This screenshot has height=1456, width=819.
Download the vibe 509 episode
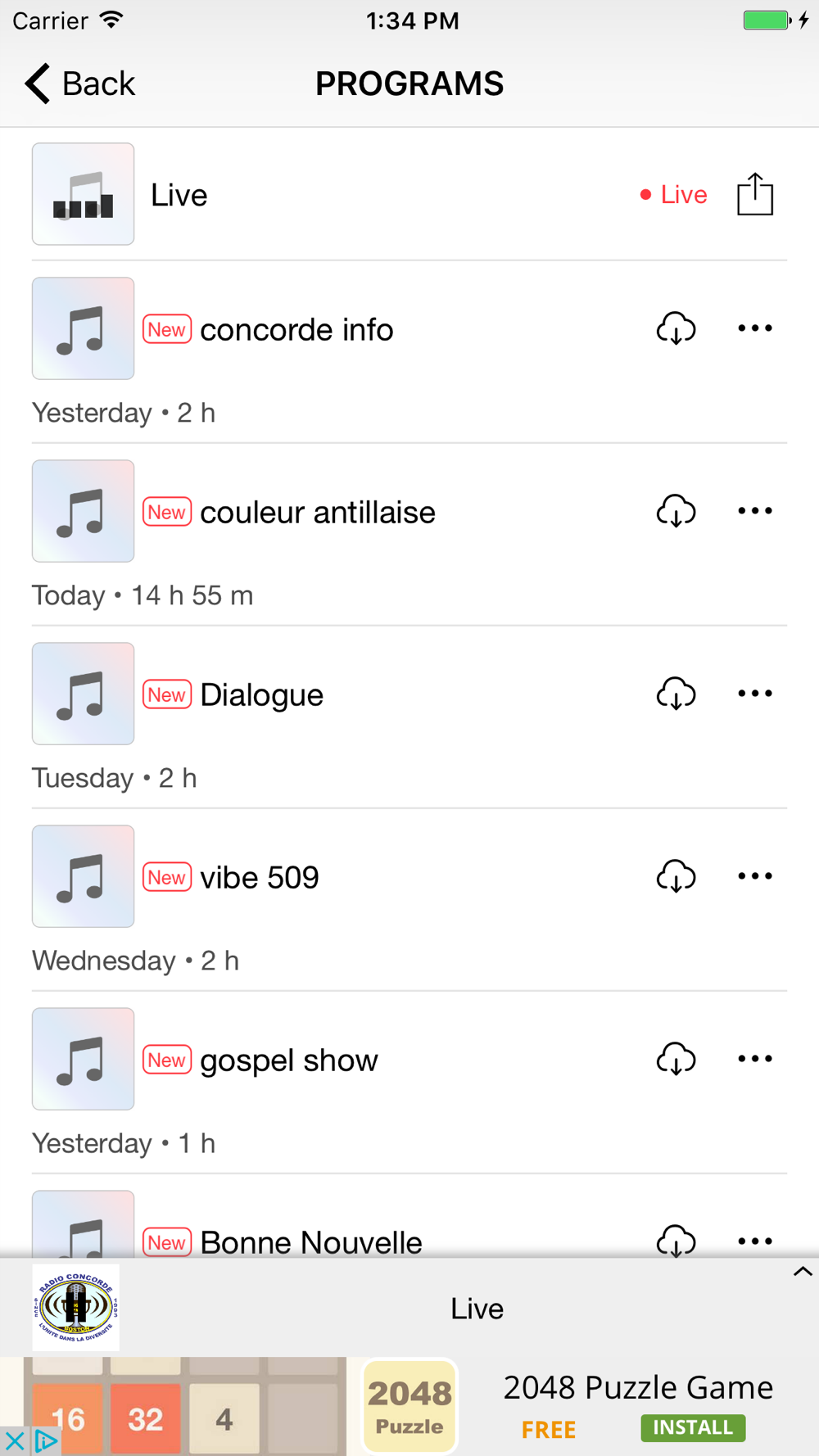click(676, 876)
